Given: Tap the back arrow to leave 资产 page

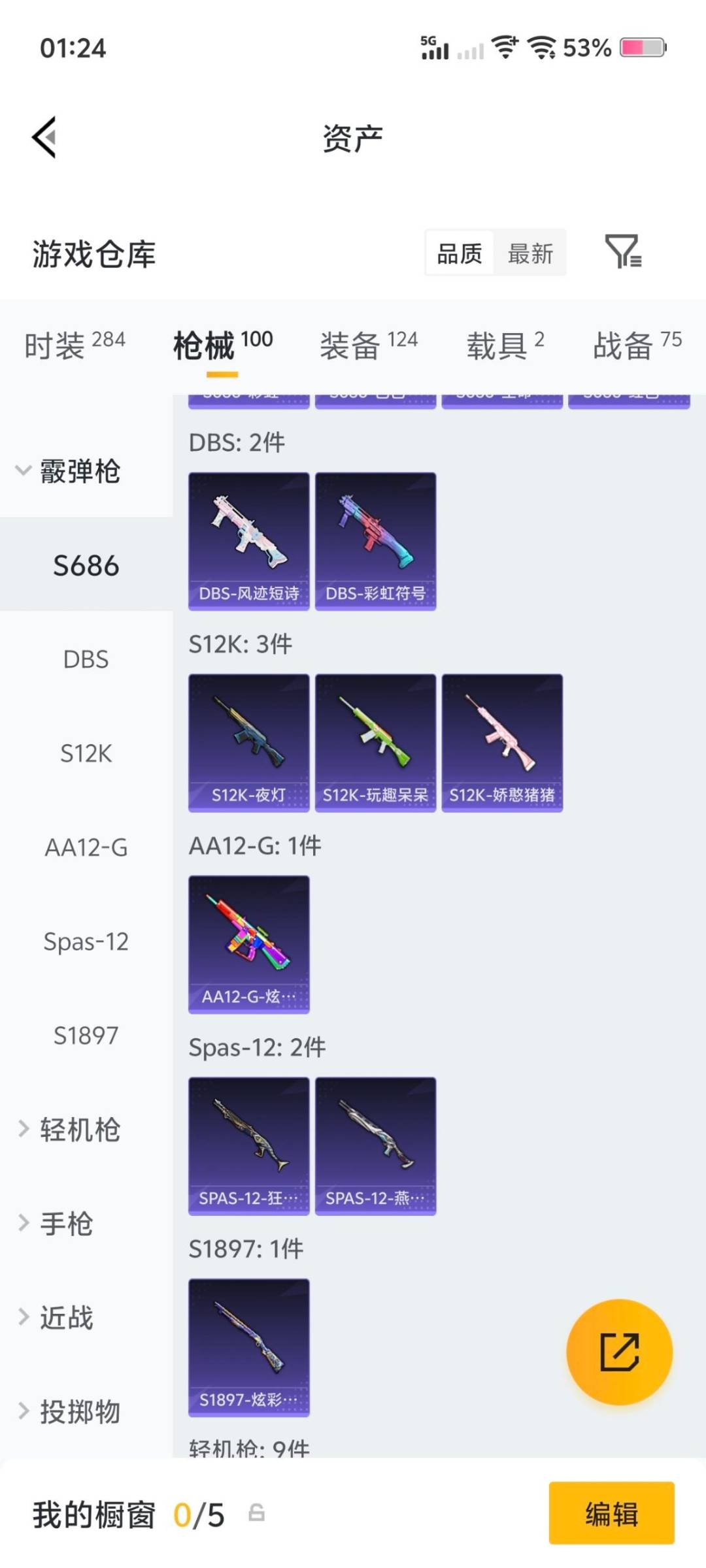Looking at the screenshot, I should point(43,139).
